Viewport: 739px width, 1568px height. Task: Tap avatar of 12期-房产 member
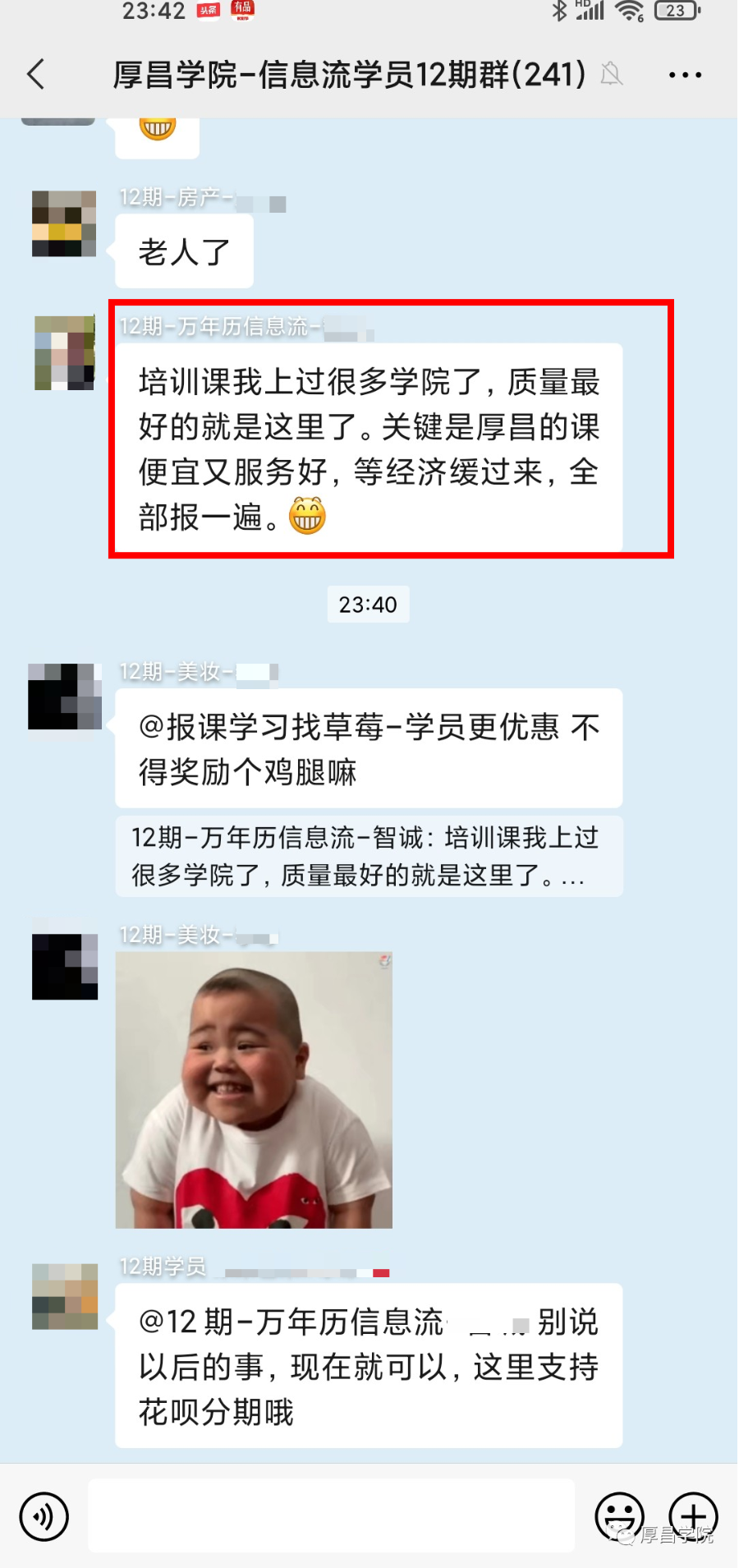pos(64,223)
